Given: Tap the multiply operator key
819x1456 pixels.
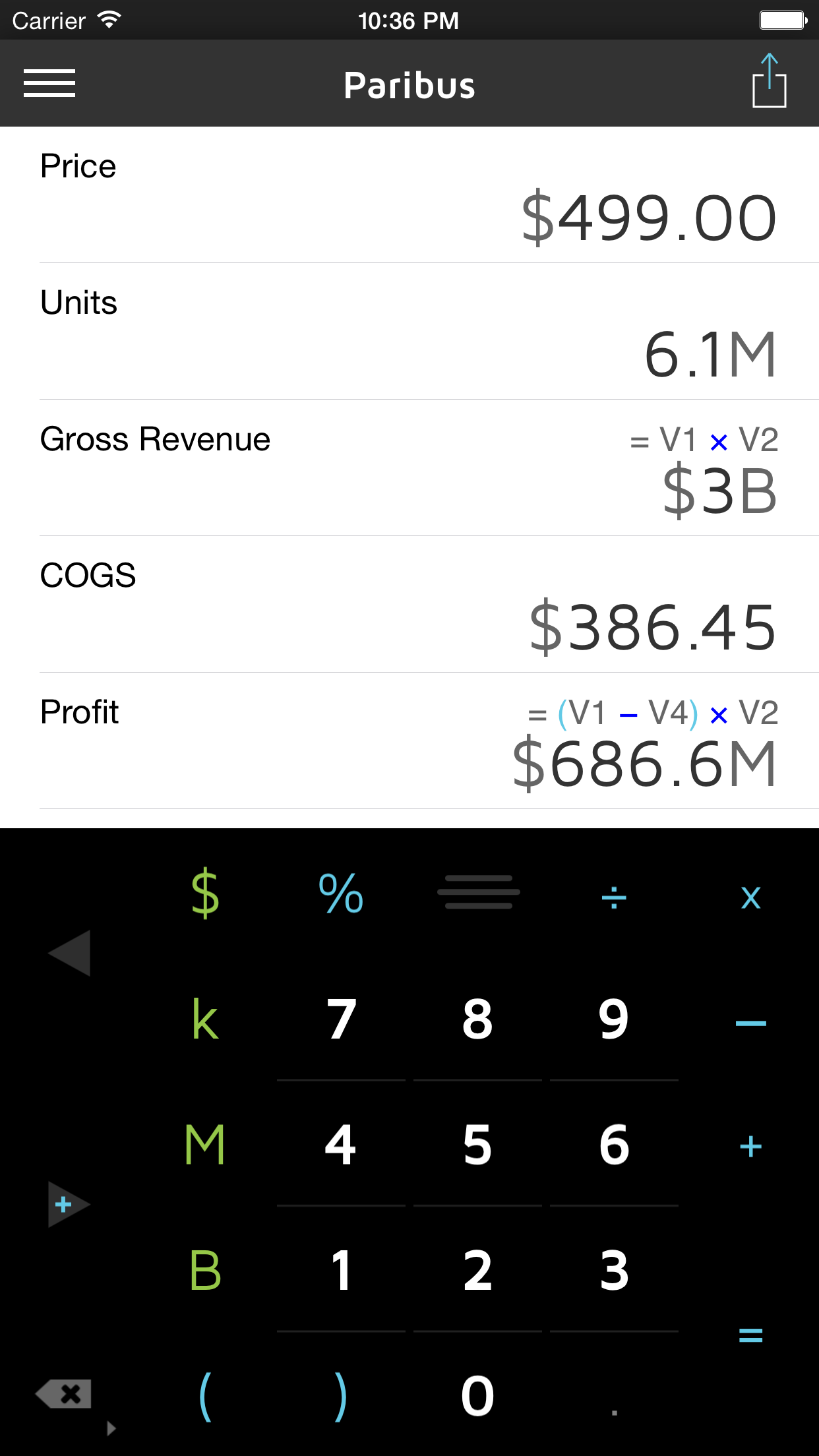Looking at the screenshot, I should 750,897.
